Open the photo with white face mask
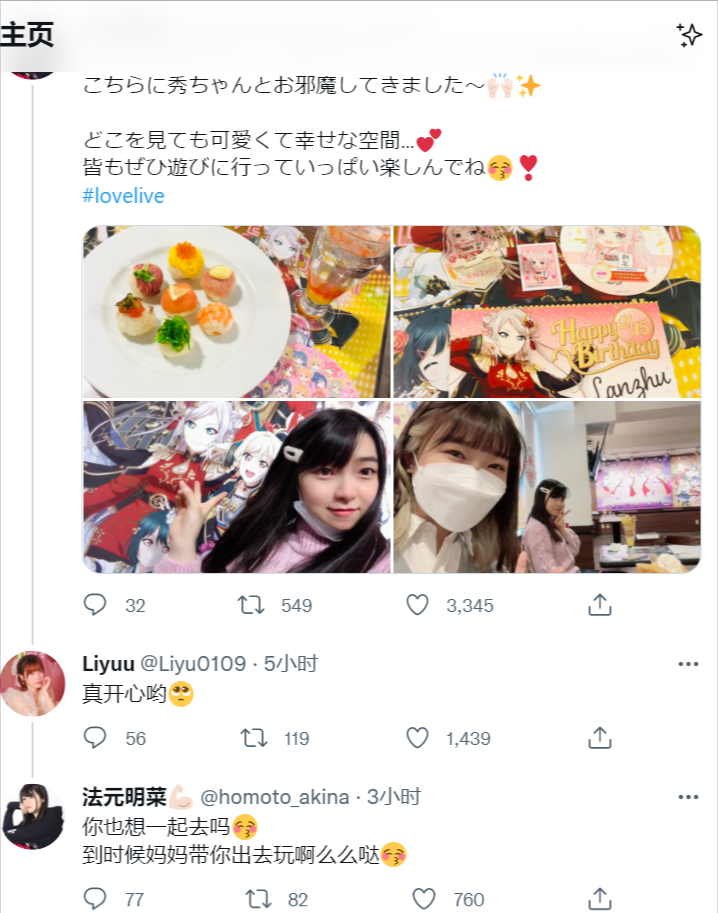 click(546, 487)
